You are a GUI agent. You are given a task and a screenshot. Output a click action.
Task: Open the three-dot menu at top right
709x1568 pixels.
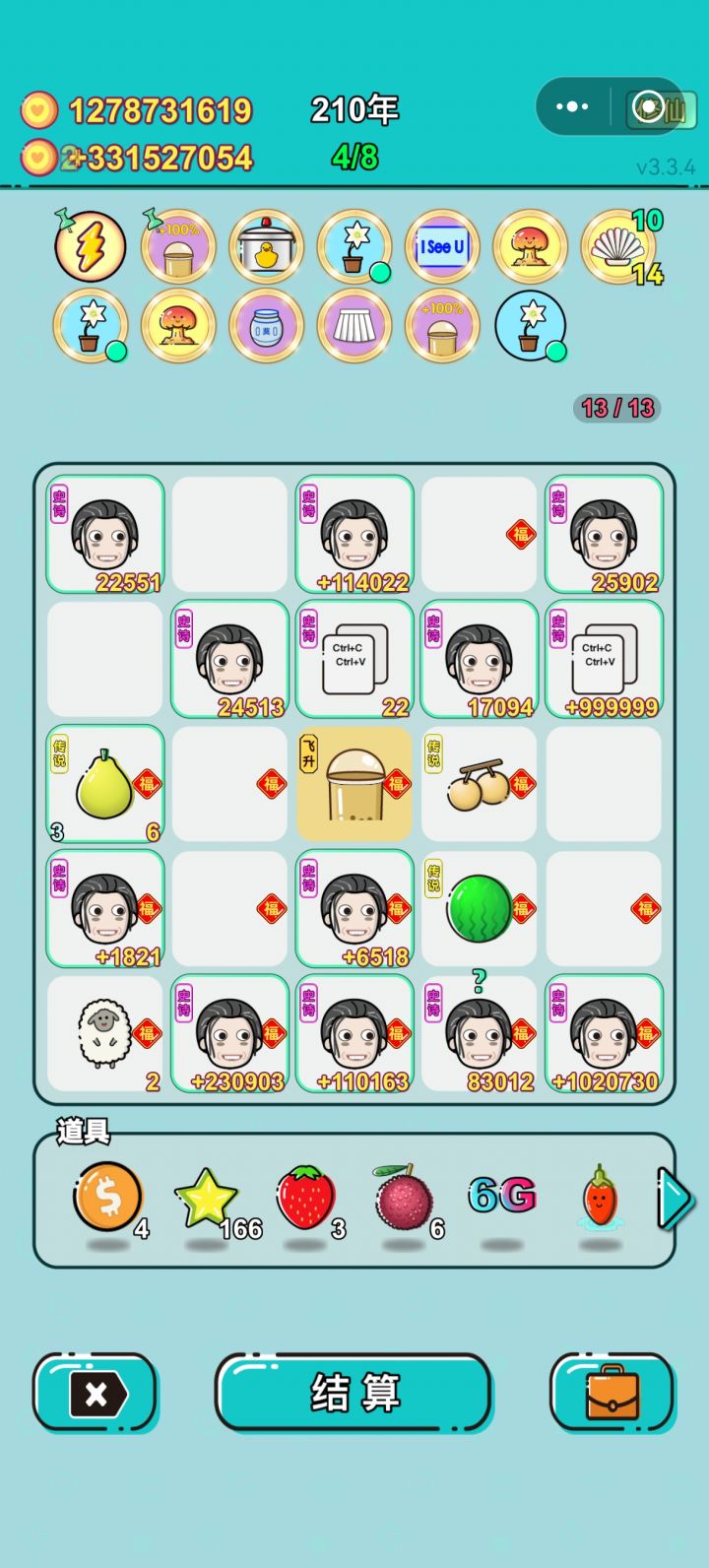[572, 108]
